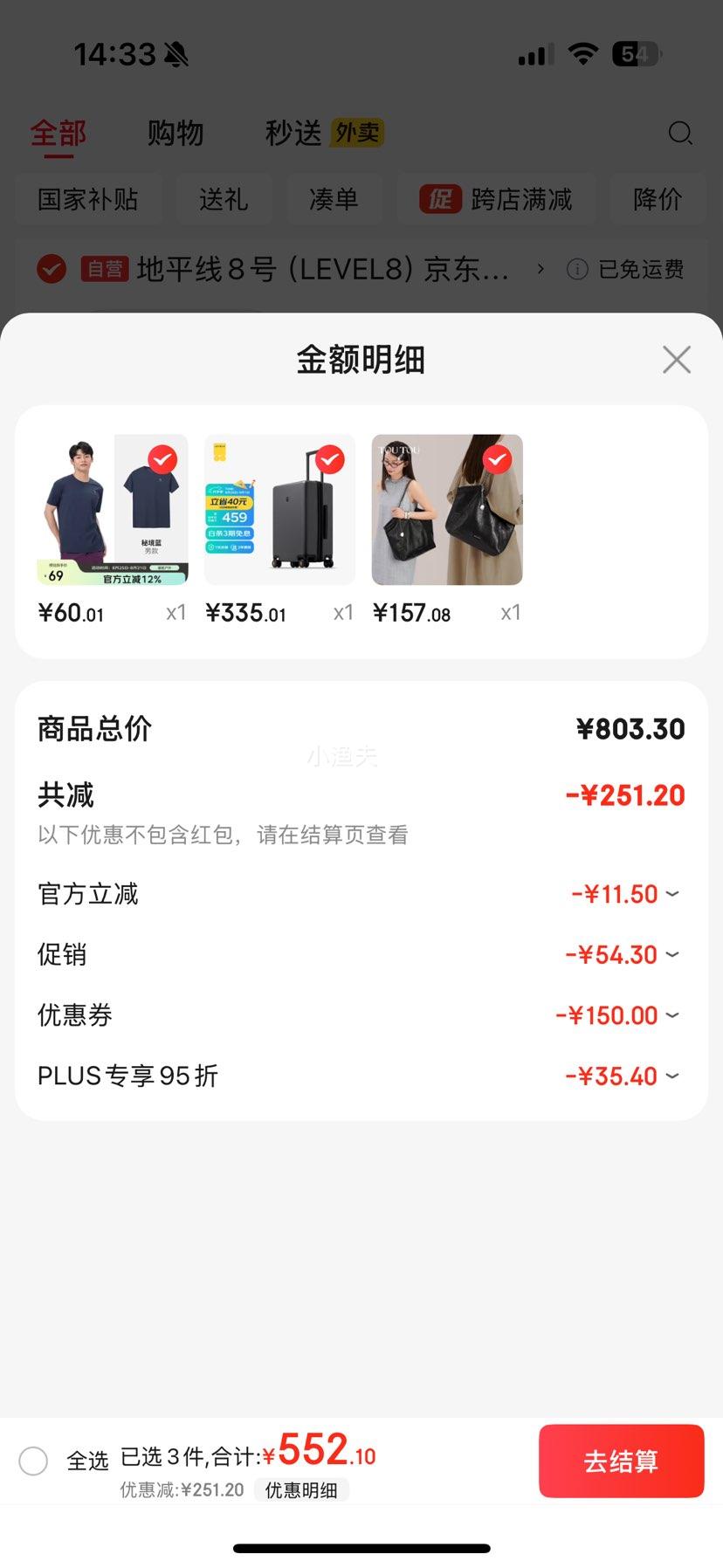This screenshot has height=1568, width=723.
Task: Expand the 优惠券 coupon details
Action: tap(361, 1015)
